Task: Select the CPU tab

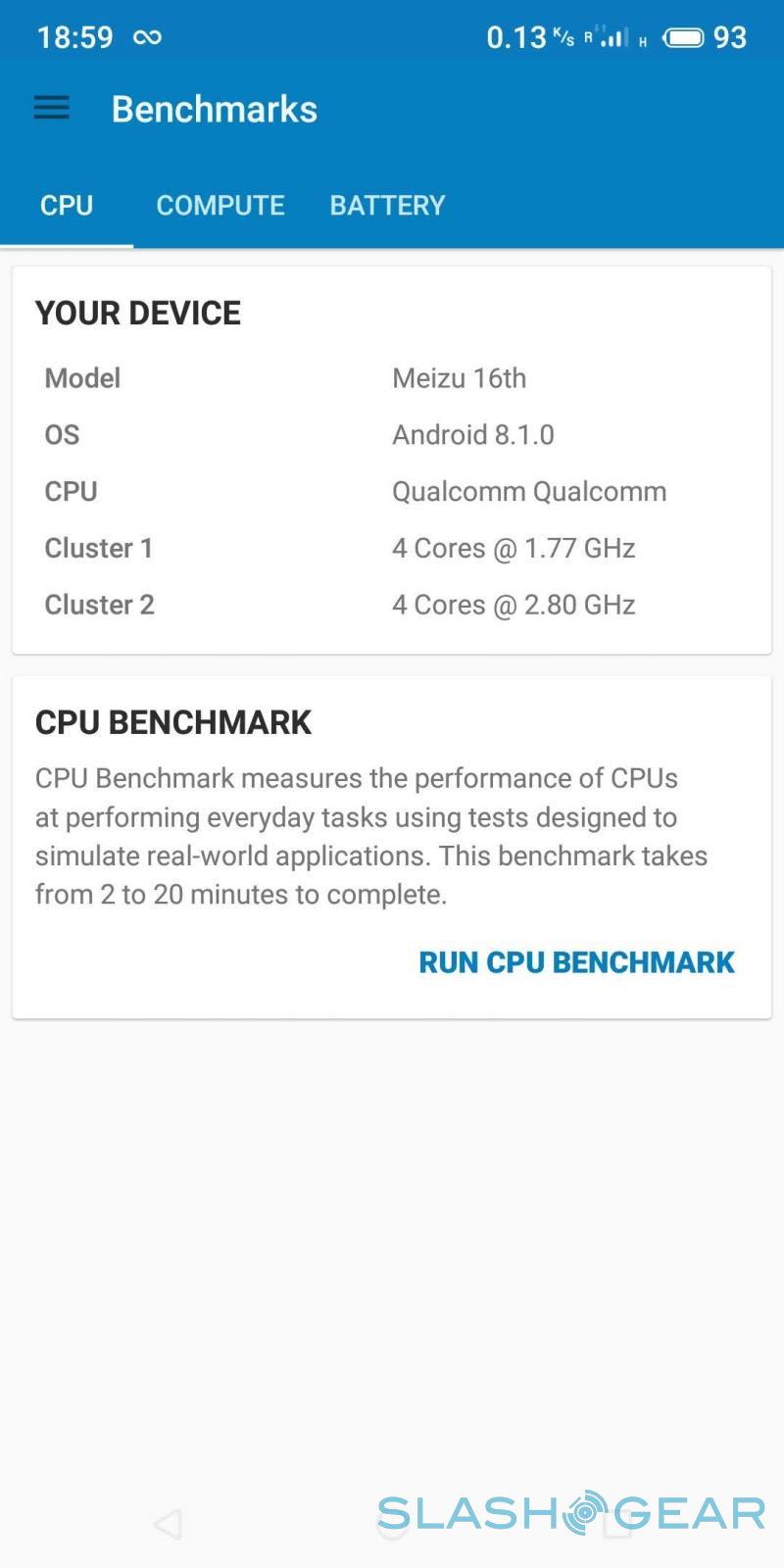Action: pos(67,205)
